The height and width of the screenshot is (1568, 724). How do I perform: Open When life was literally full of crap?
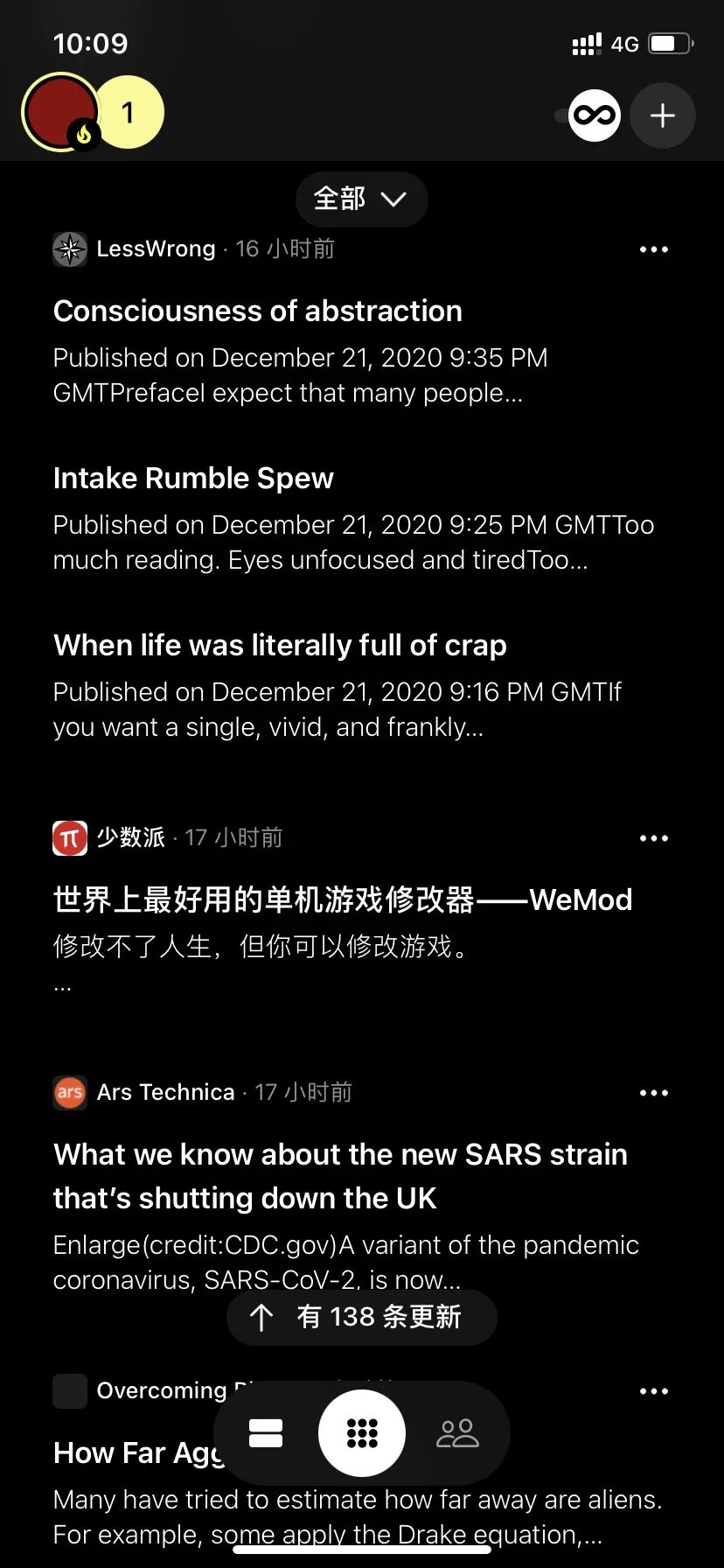tap(280, 646)
